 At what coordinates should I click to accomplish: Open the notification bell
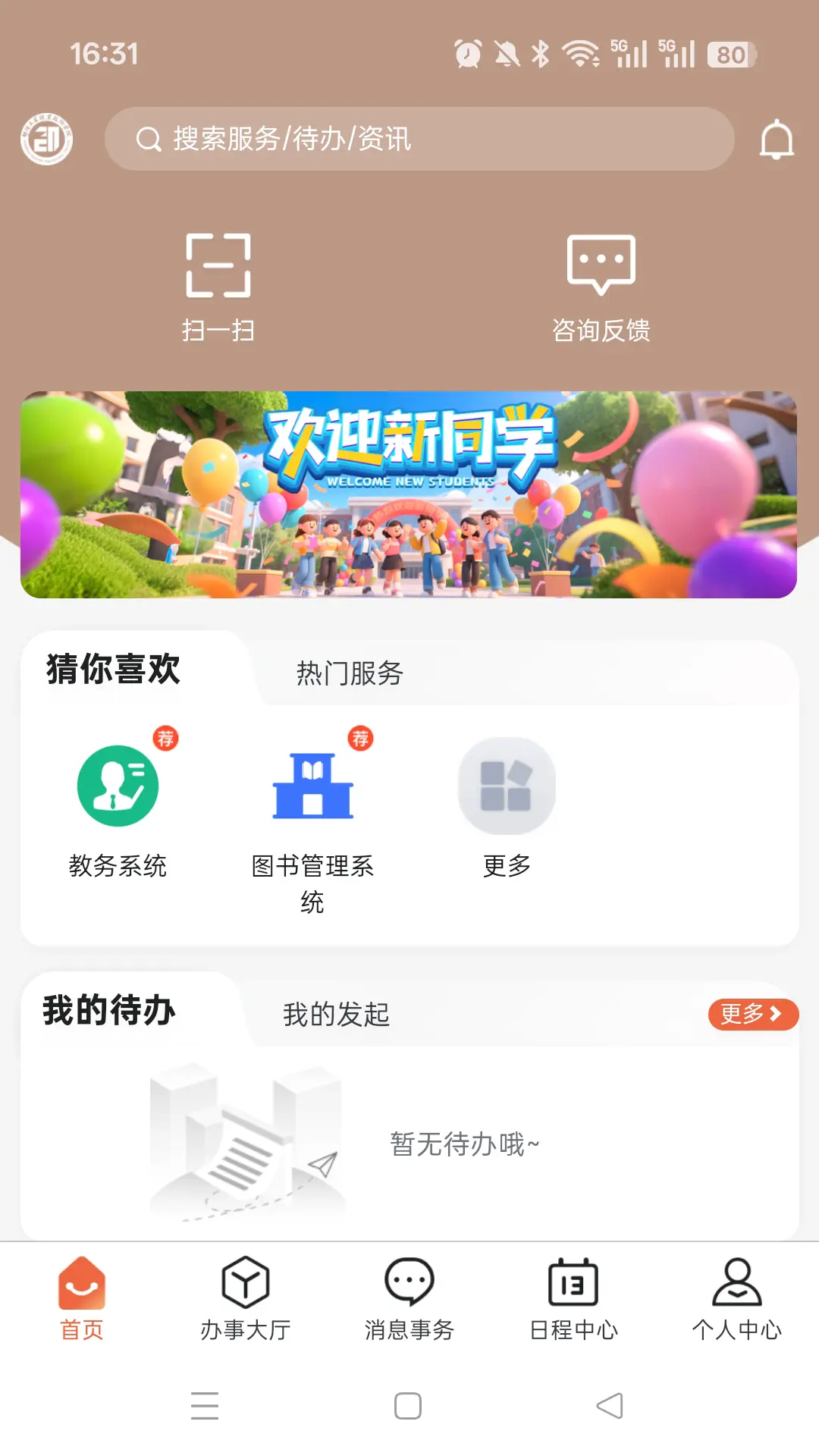coord(774,139)
